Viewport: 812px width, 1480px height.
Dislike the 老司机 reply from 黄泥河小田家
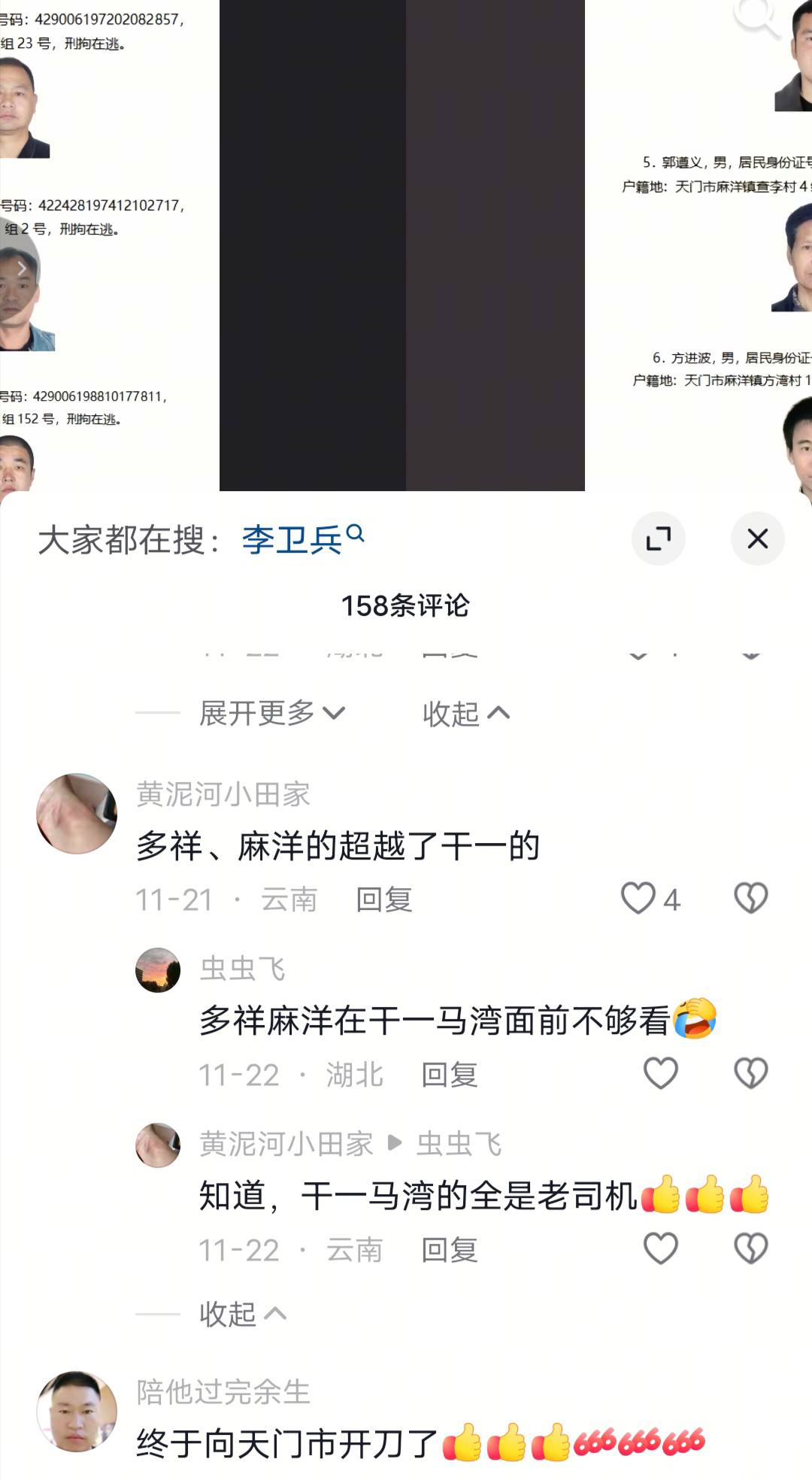(x=750, y=1248)
